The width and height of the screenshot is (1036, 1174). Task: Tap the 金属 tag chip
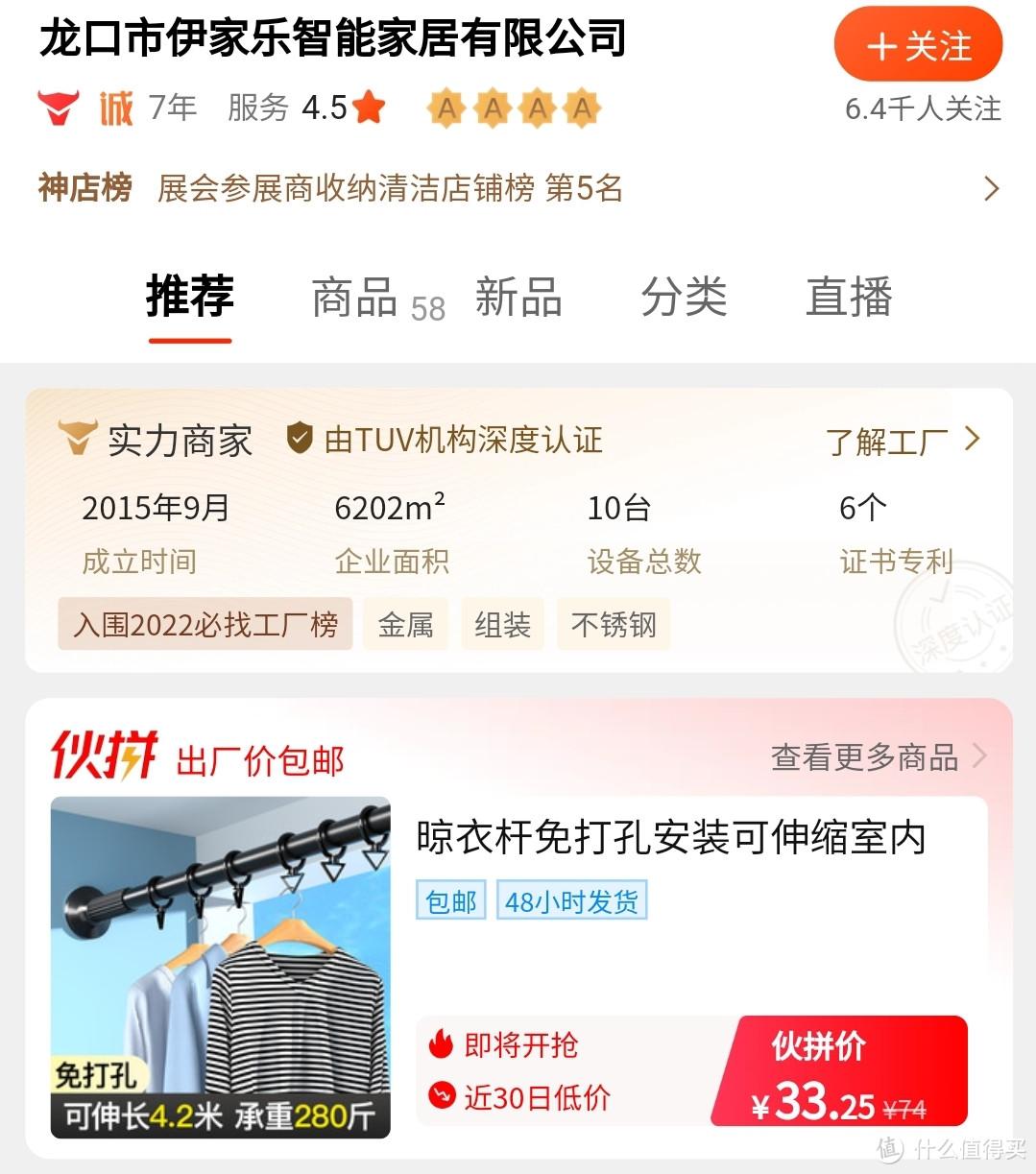(x=405, y=625)
